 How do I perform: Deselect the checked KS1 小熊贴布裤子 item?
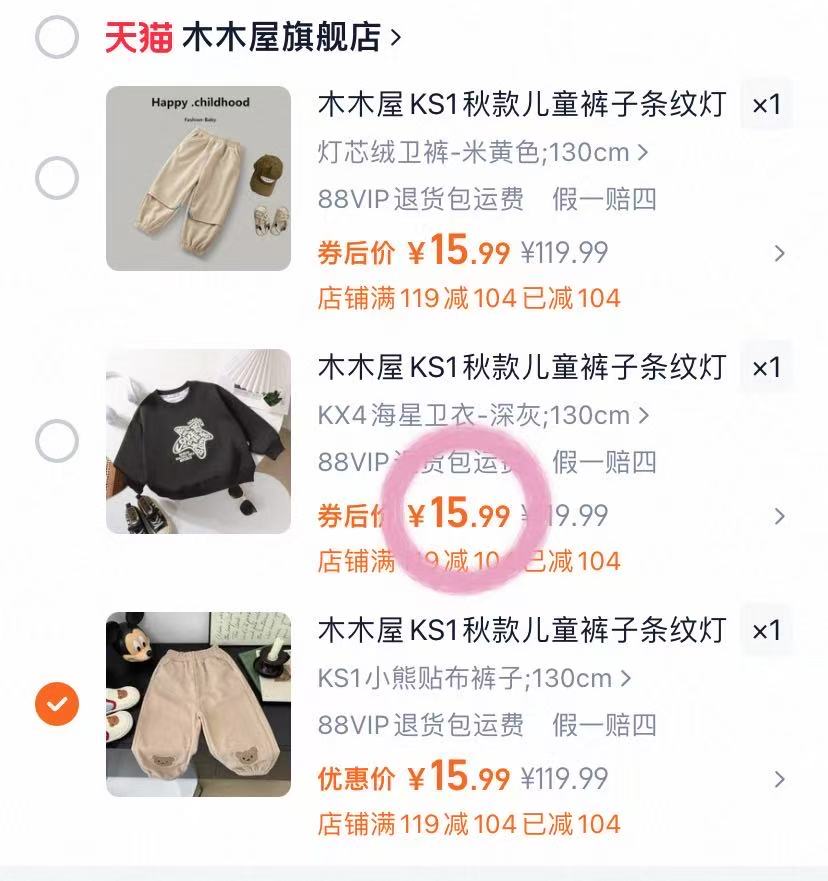pyautogui.click(x=55, y=703)
